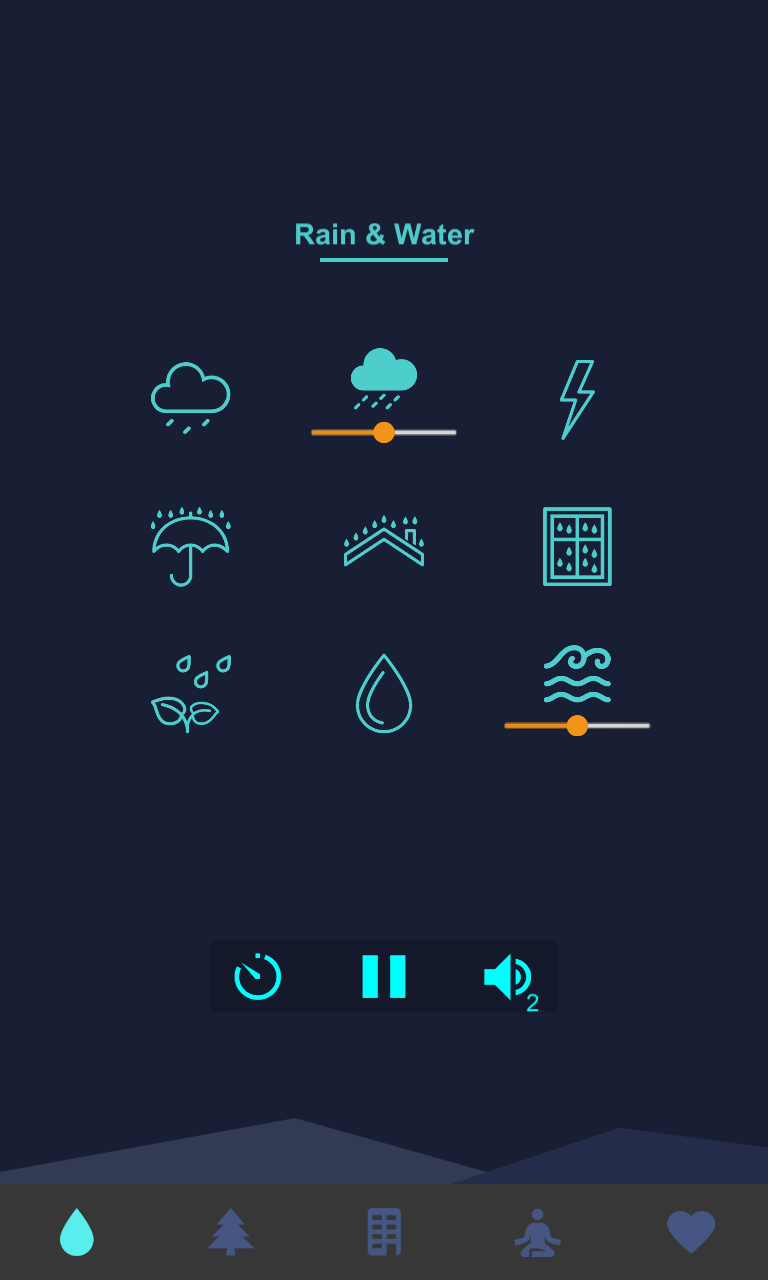Play the rain on umbrella sound
Screen dimensions: 768x1280
pyautogui.click(x=190, y=546)
